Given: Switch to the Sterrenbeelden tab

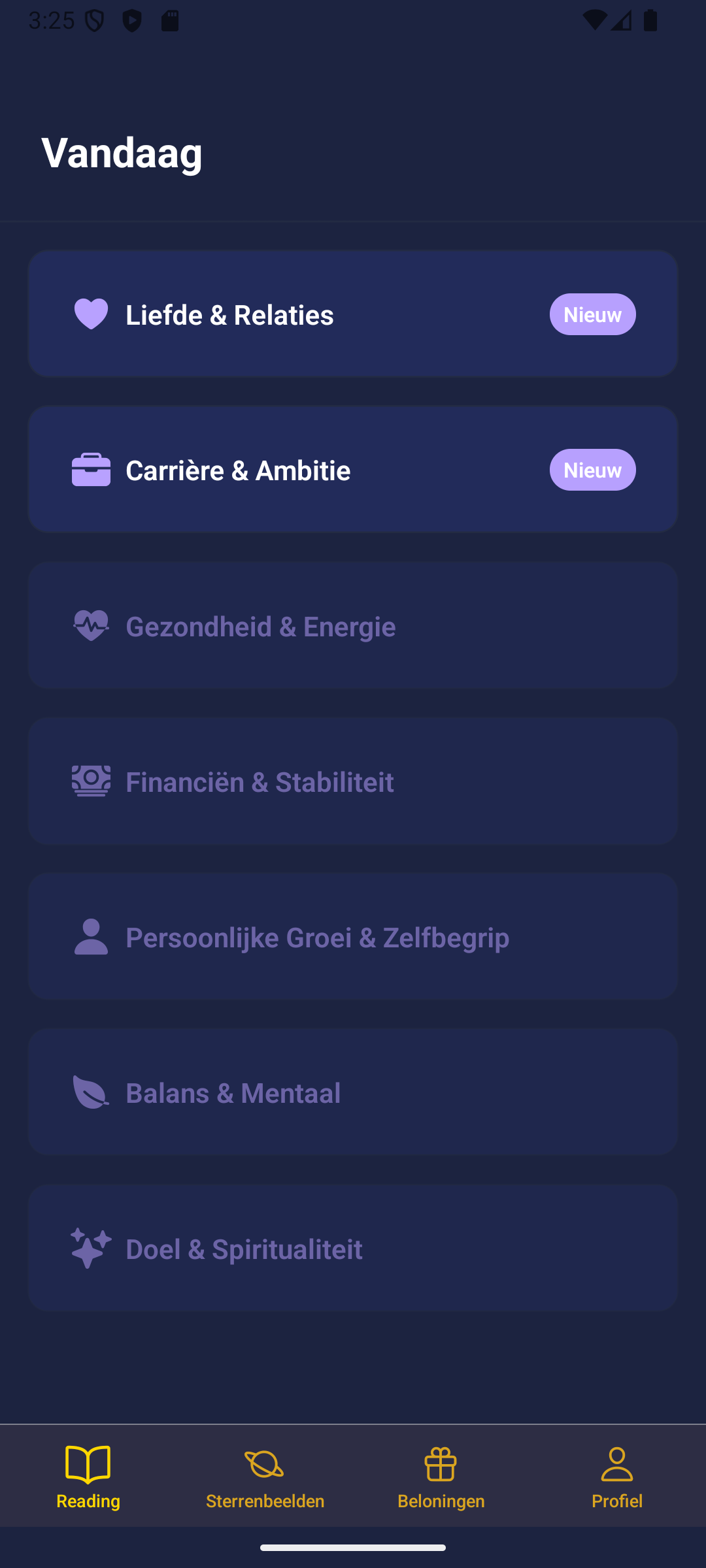Looking at the screenshot, I should point(264,1480).
